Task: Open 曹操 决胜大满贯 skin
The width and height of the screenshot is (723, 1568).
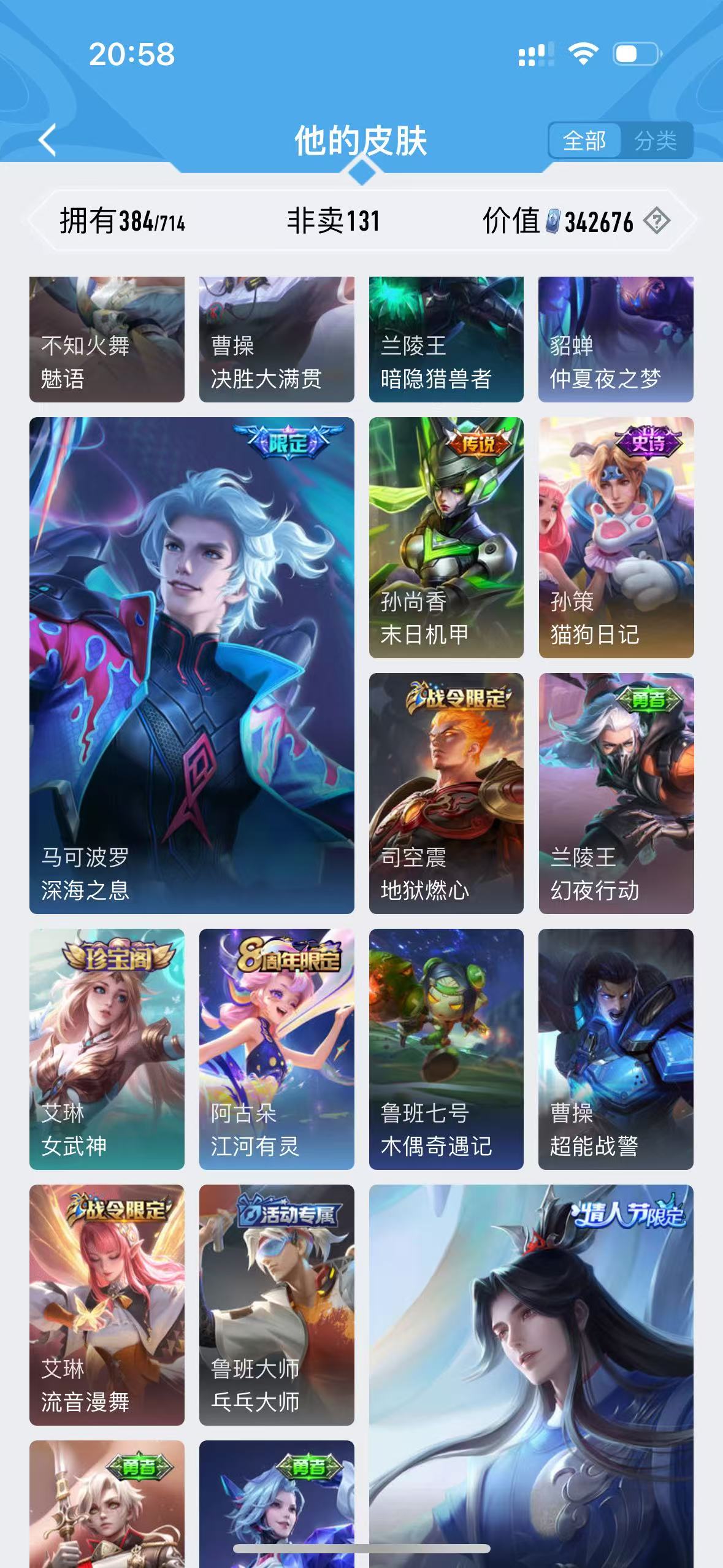Action: (277, 339)
